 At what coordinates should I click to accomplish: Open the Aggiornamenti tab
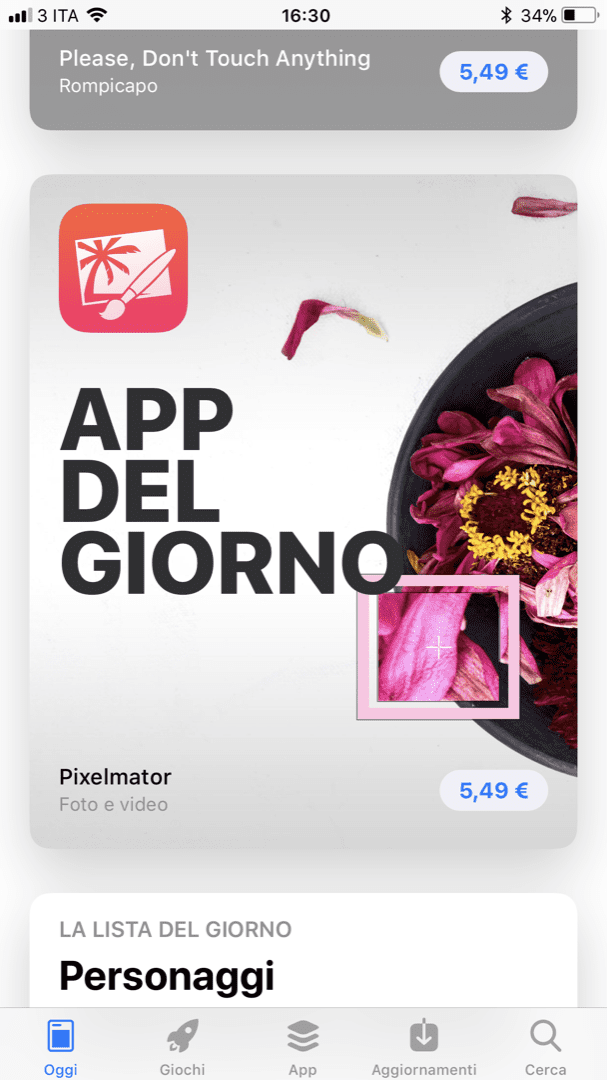tap(424, 1046)
